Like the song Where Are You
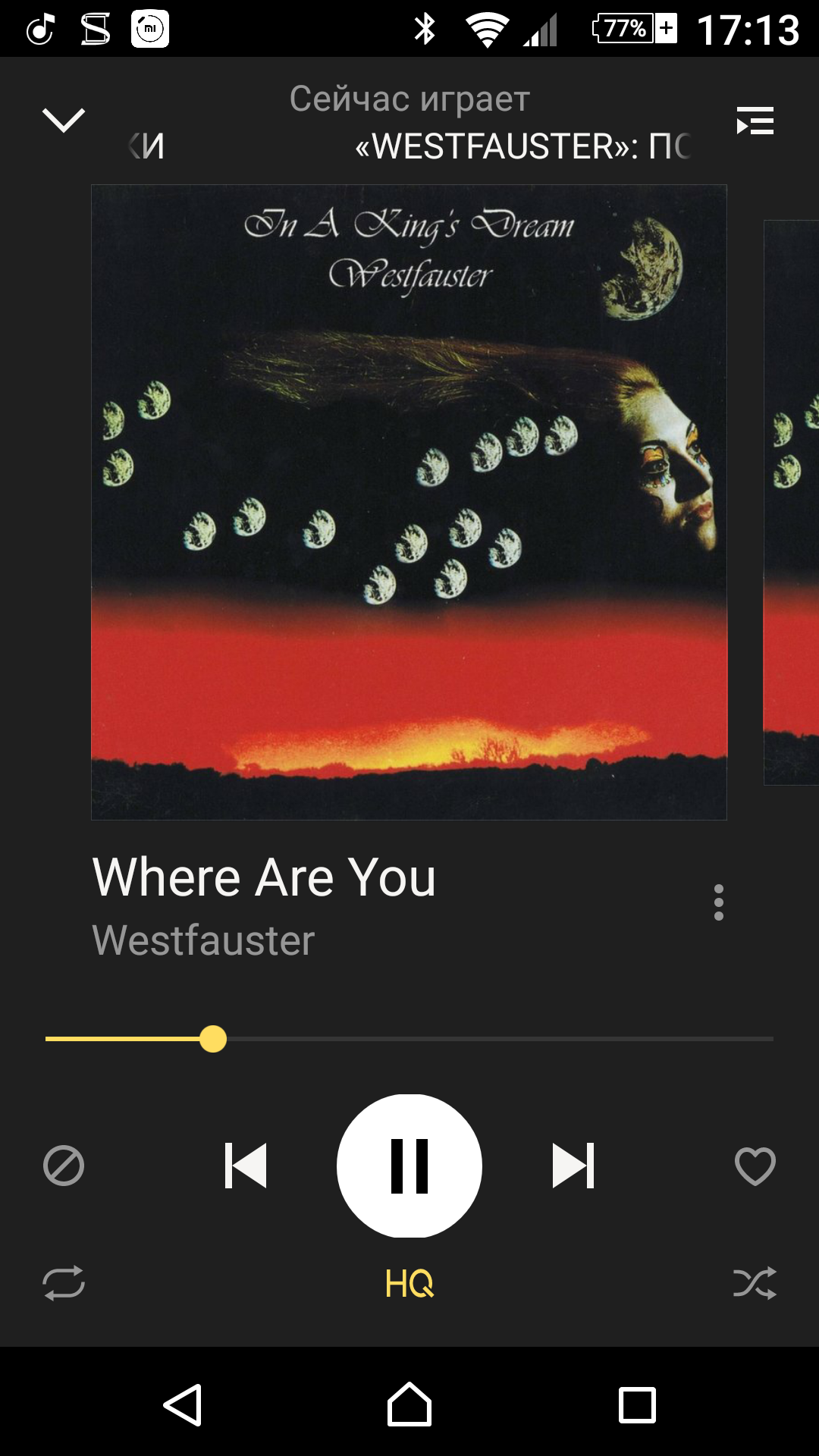This screenshot has height=1456, width=819. pos(755,1166)
